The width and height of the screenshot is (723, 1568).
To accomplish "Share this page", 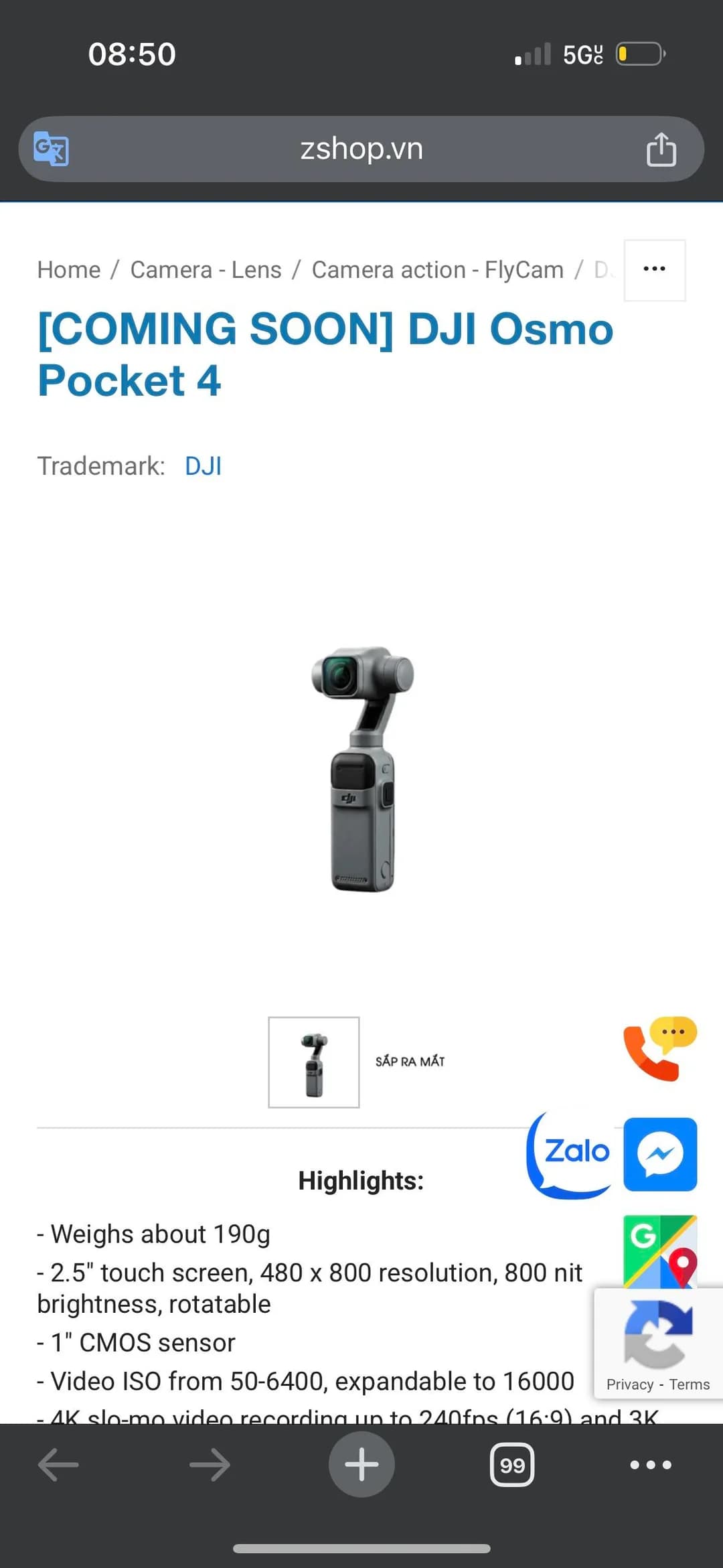I will 661,149.
